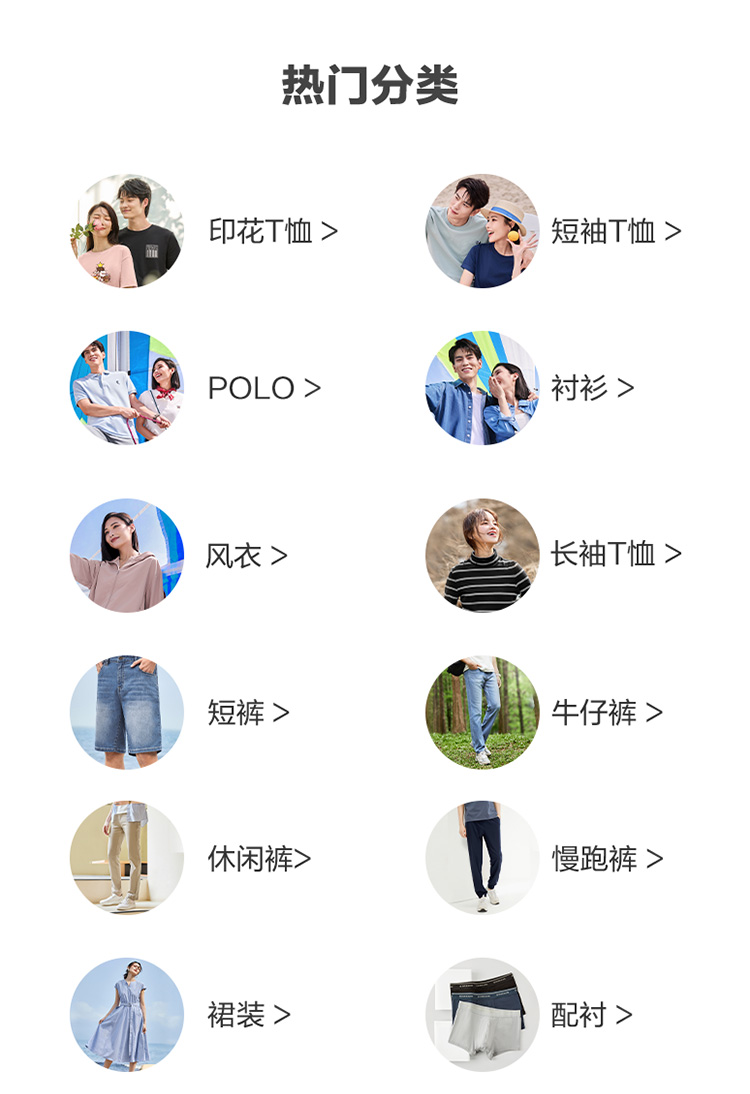
Task: View the 裙装 category
Action: tap(248, 1015)
